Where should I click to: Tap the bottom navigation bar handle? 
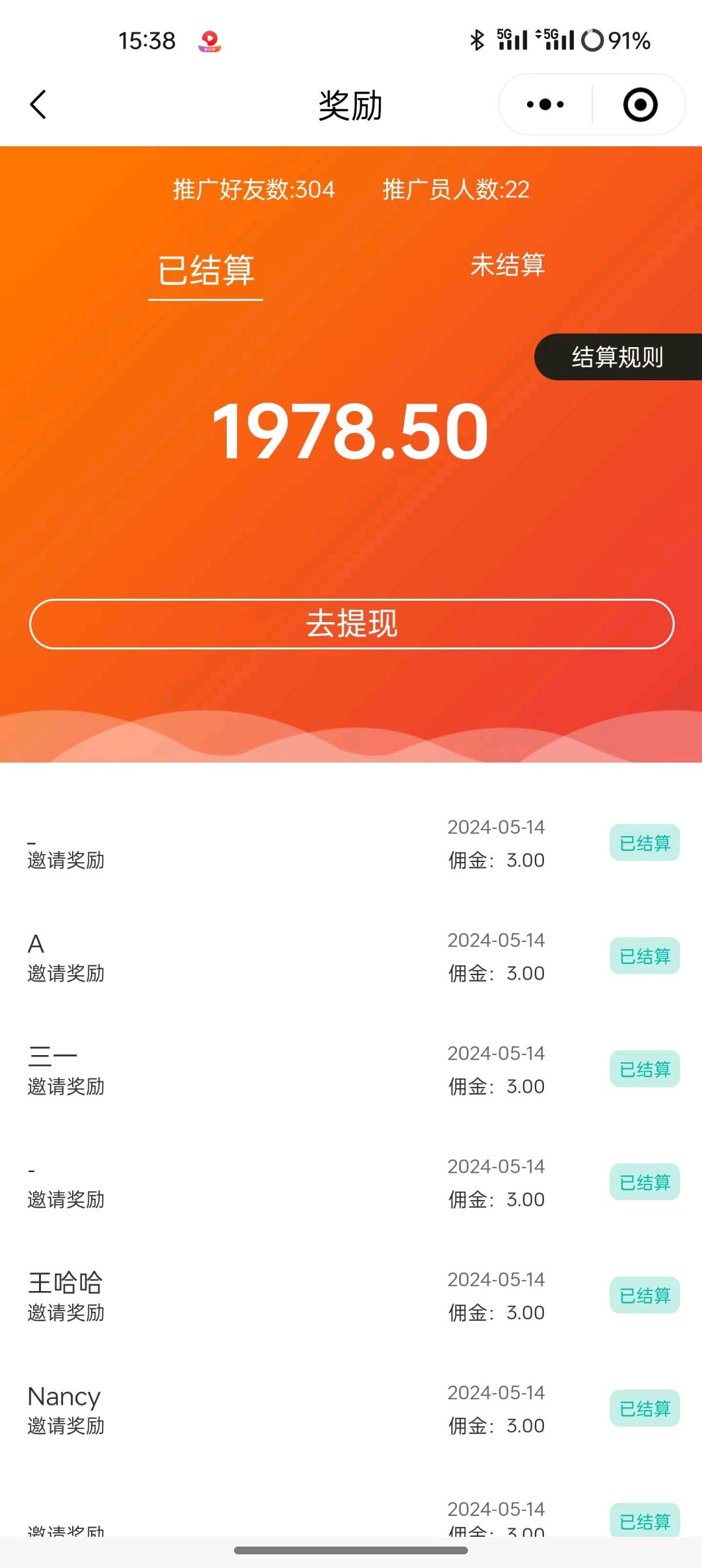coord(351,1550)
